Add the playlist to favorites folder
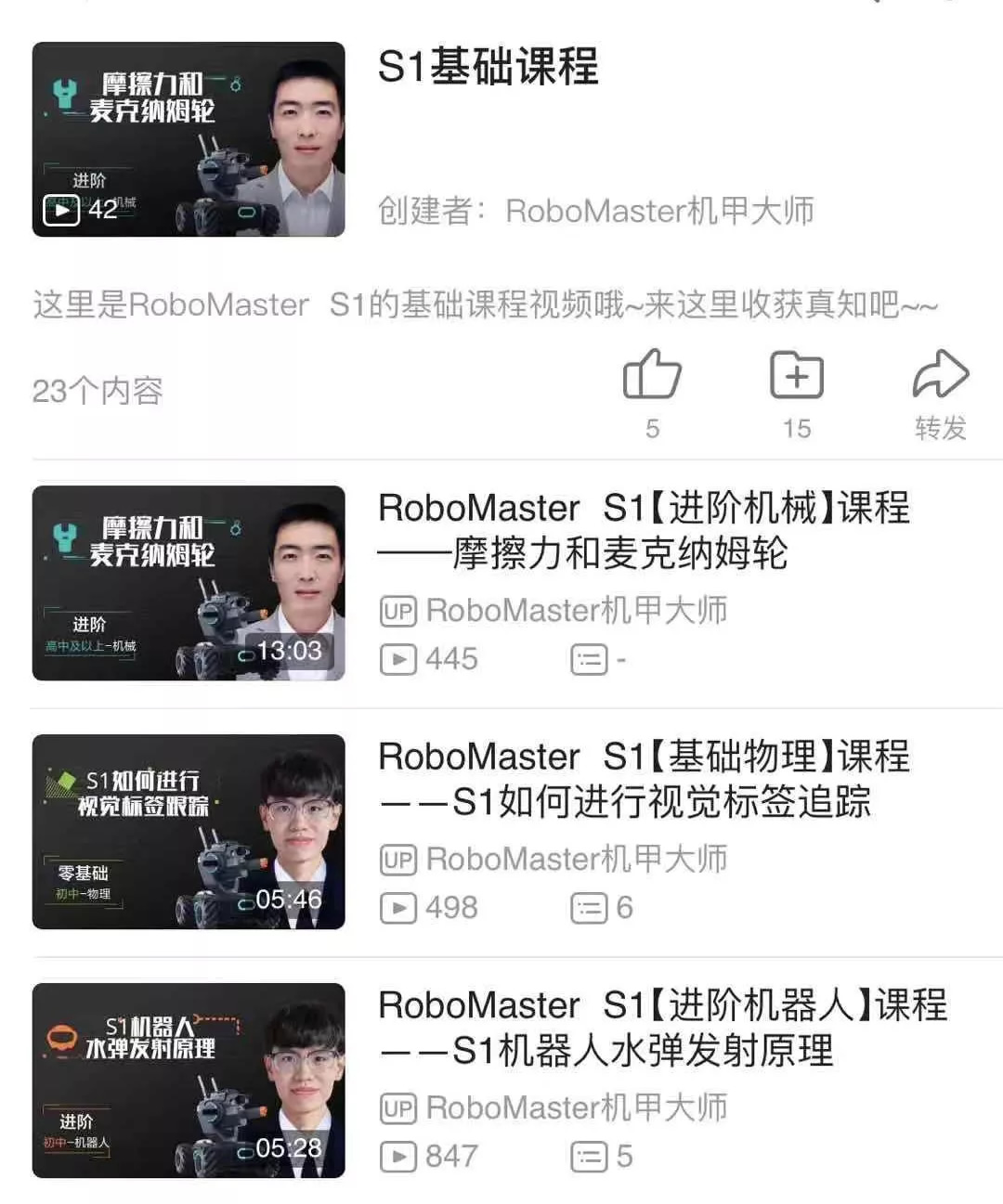This screenshot has width=1003, height=1204. [796, 376]
